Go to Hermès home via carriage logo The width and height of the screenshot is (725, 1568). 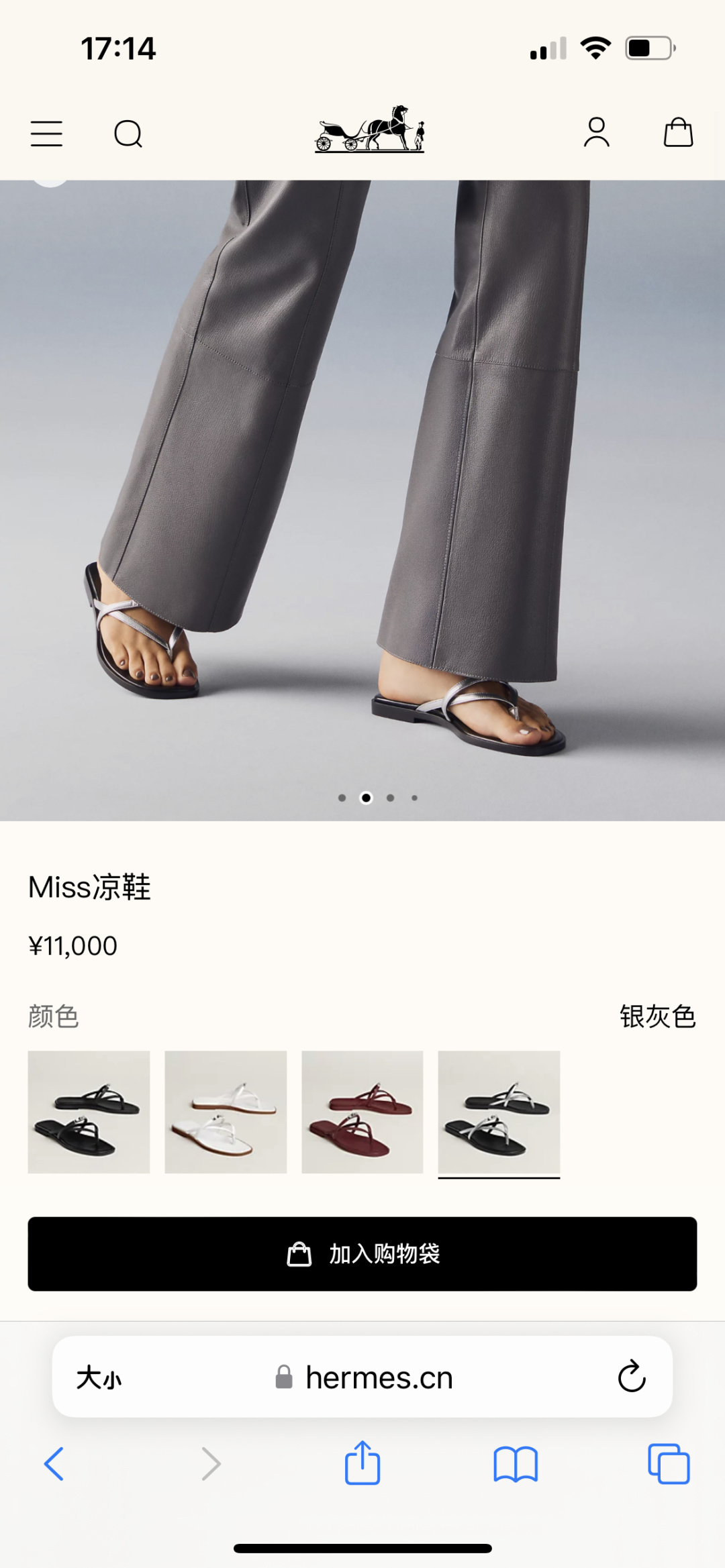click(370, 129)
